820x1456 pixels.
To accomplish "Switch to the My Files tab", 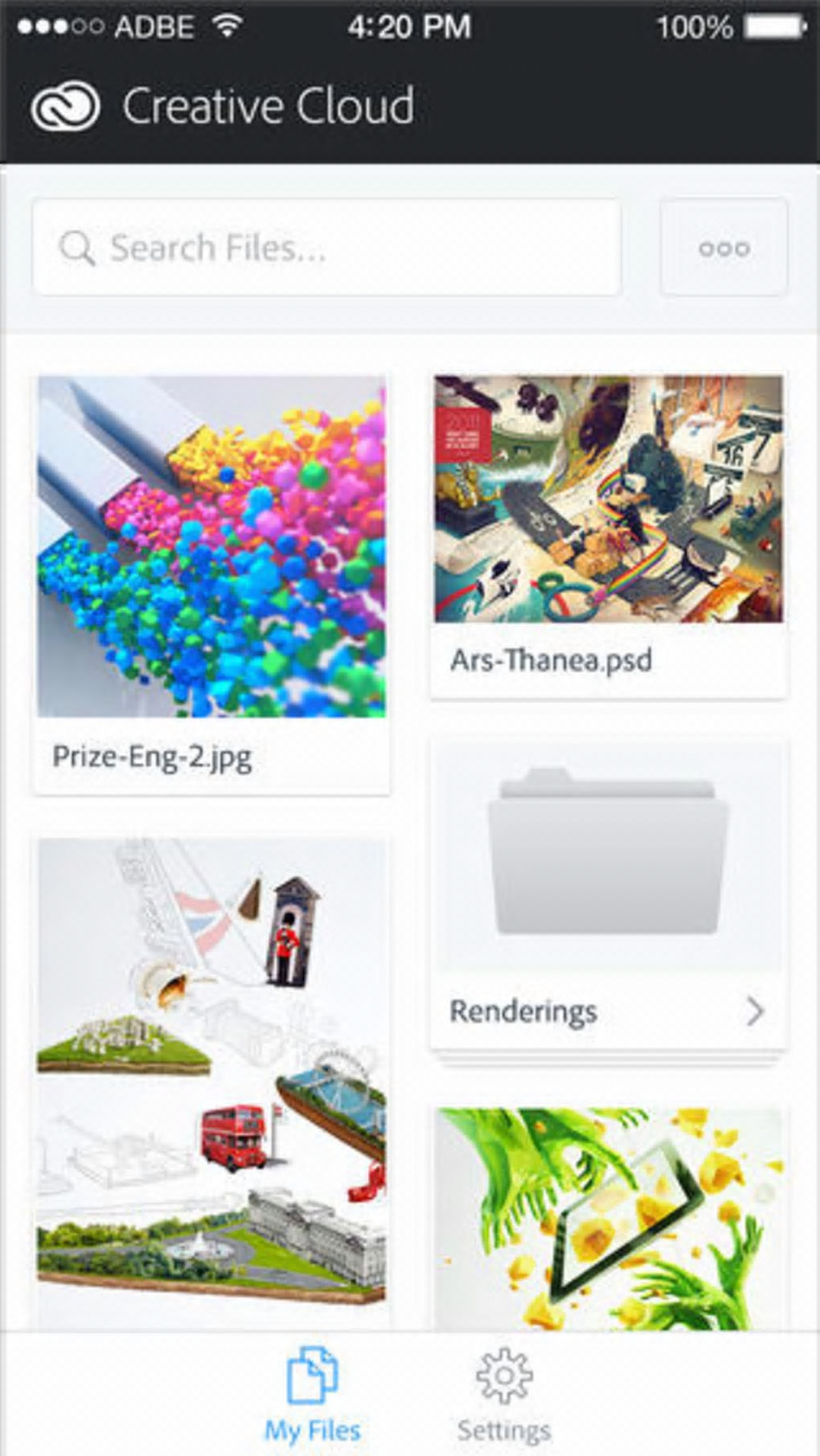I will [x=313, y=1394].
